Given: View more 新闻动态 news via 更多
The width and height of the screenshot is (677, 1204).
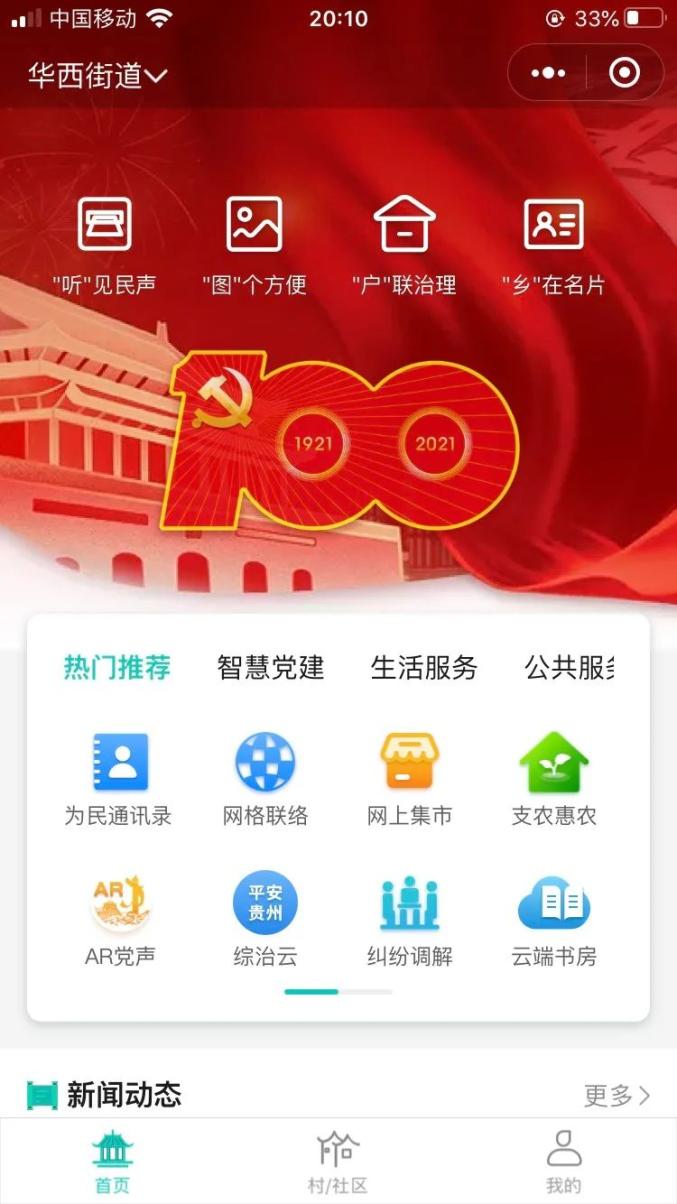Looking at the screenshot, I should [x=616, y=1096].
